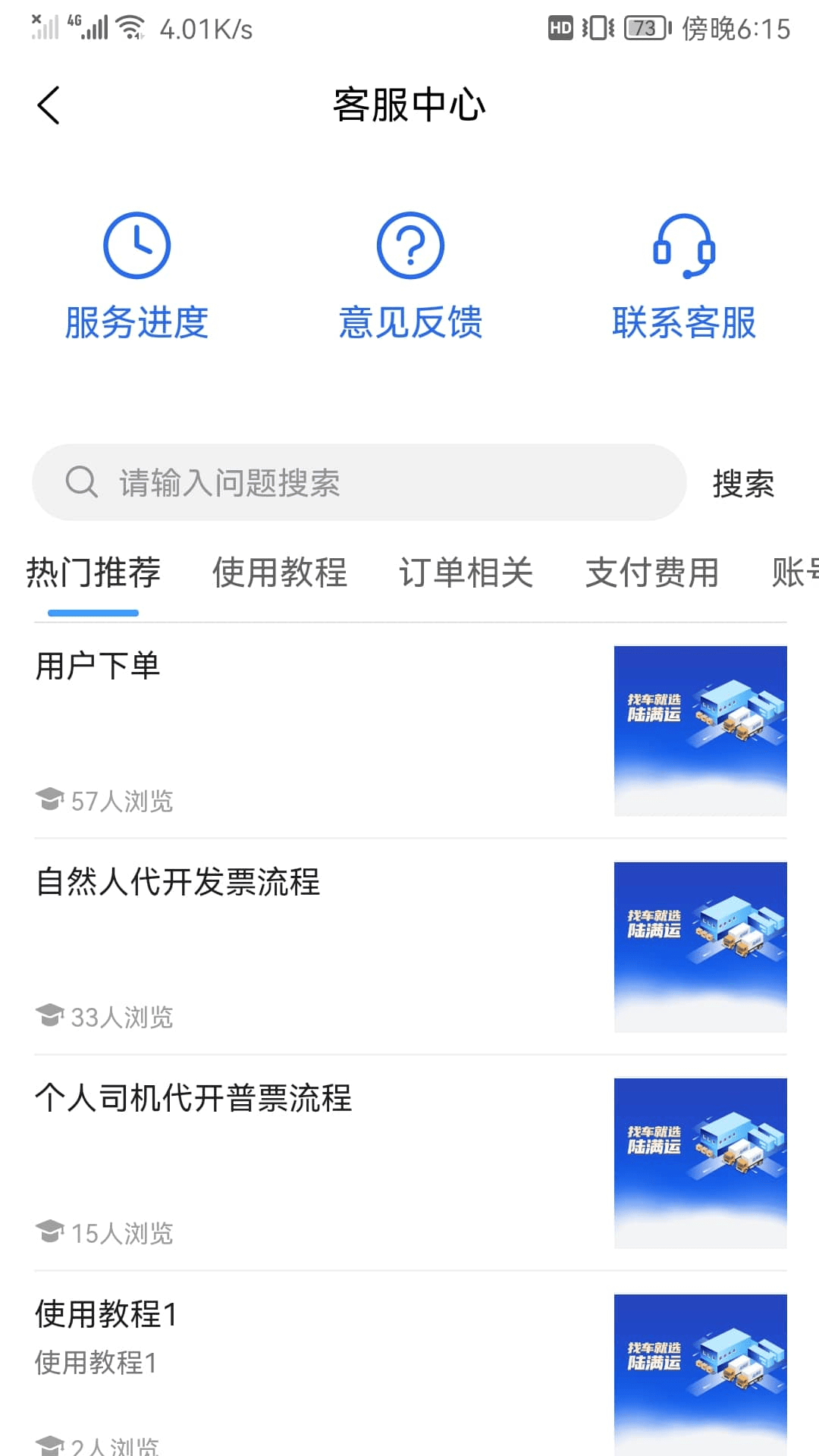Image resolution: width=819 pixels, height=1456 pixels.
Task: Switch to the 支付费用 tab
Action: coord(652,573)
